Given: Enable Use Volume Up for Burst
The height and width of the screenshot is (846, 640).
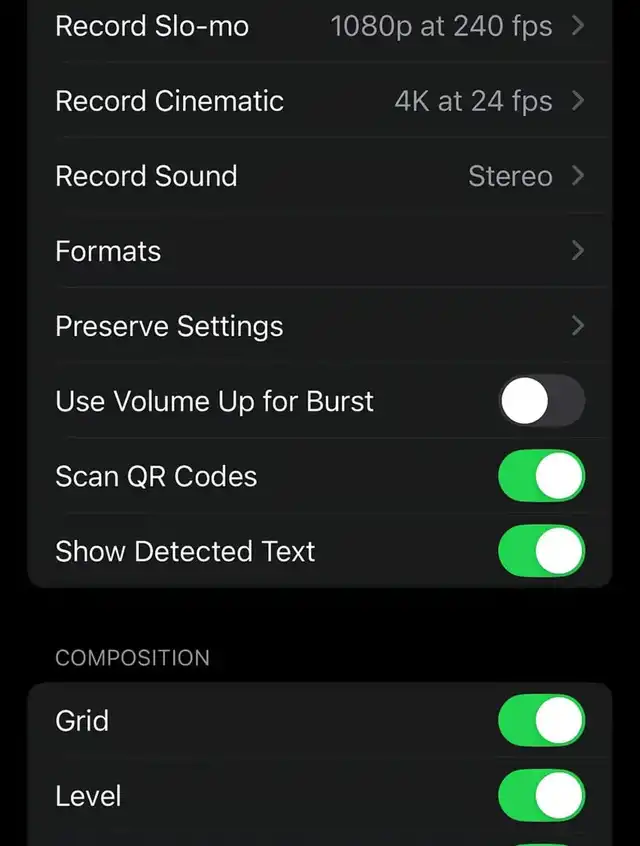Looking at the screenshot, I should tap(541, 402).
